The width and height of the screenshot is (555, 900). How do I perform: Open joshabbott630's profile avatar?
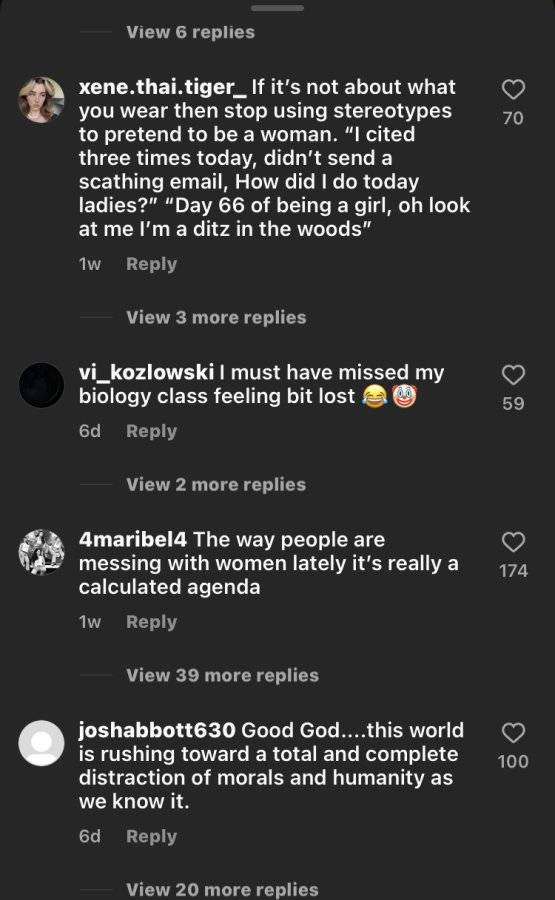point(41,743)
